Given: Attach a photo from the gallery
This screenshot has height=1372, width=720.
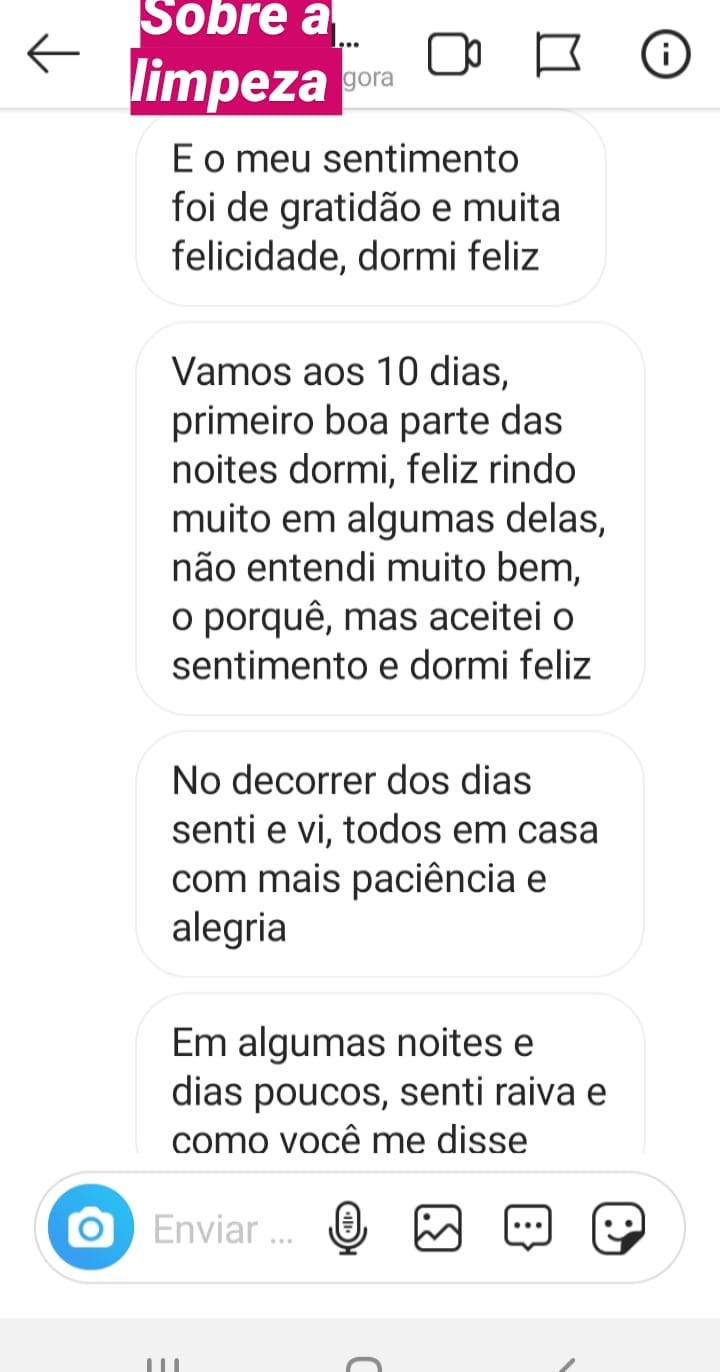Looking at the screenshot, I should tap(438, 1226).
